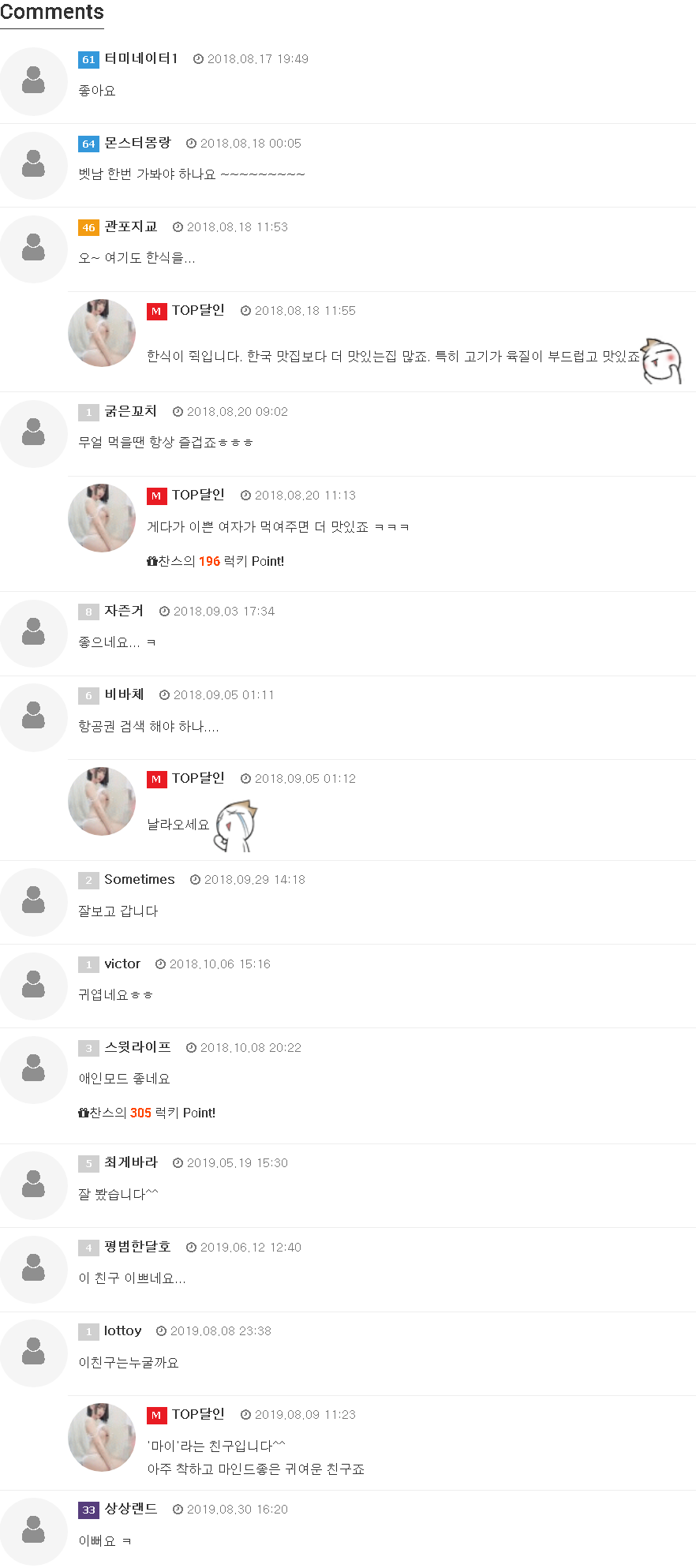Tap the username lottoy
The height and width of the screenshot is (1568, 696).
pos(123,1330)
